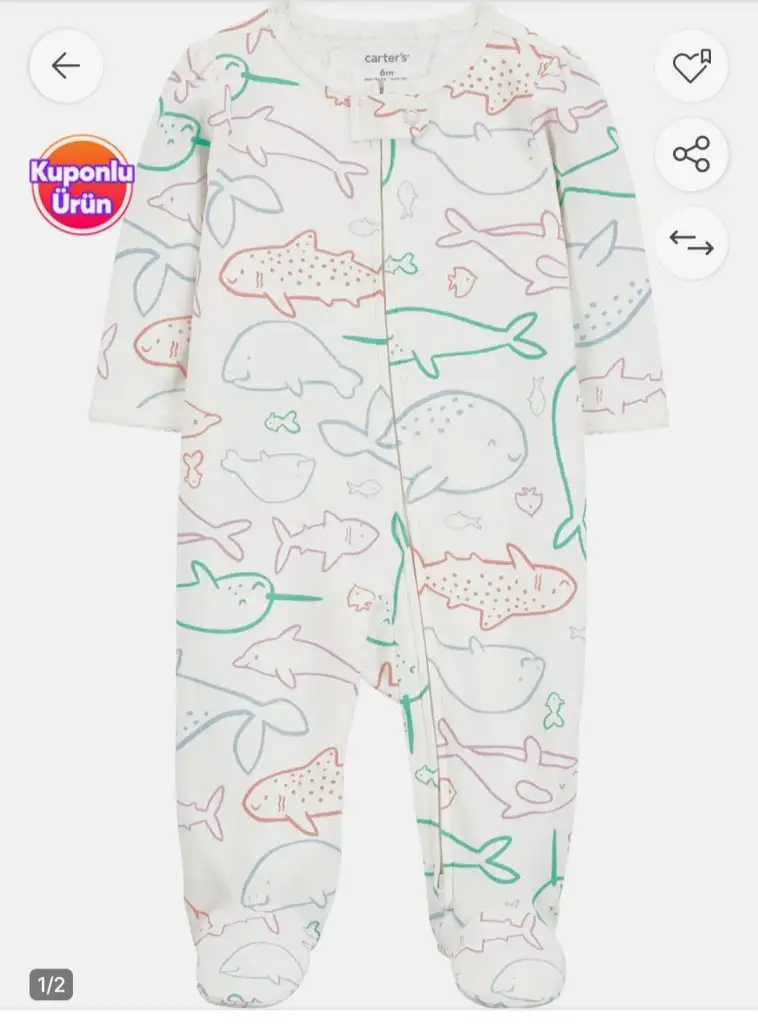Add this product to favorites
Viewport: 758px width, 1024px height.
click(691, 66)
